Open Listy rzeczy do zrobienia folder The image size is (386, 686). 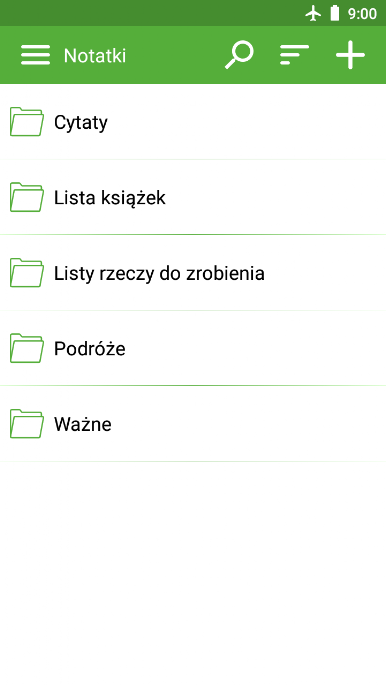tap(193, 273)
